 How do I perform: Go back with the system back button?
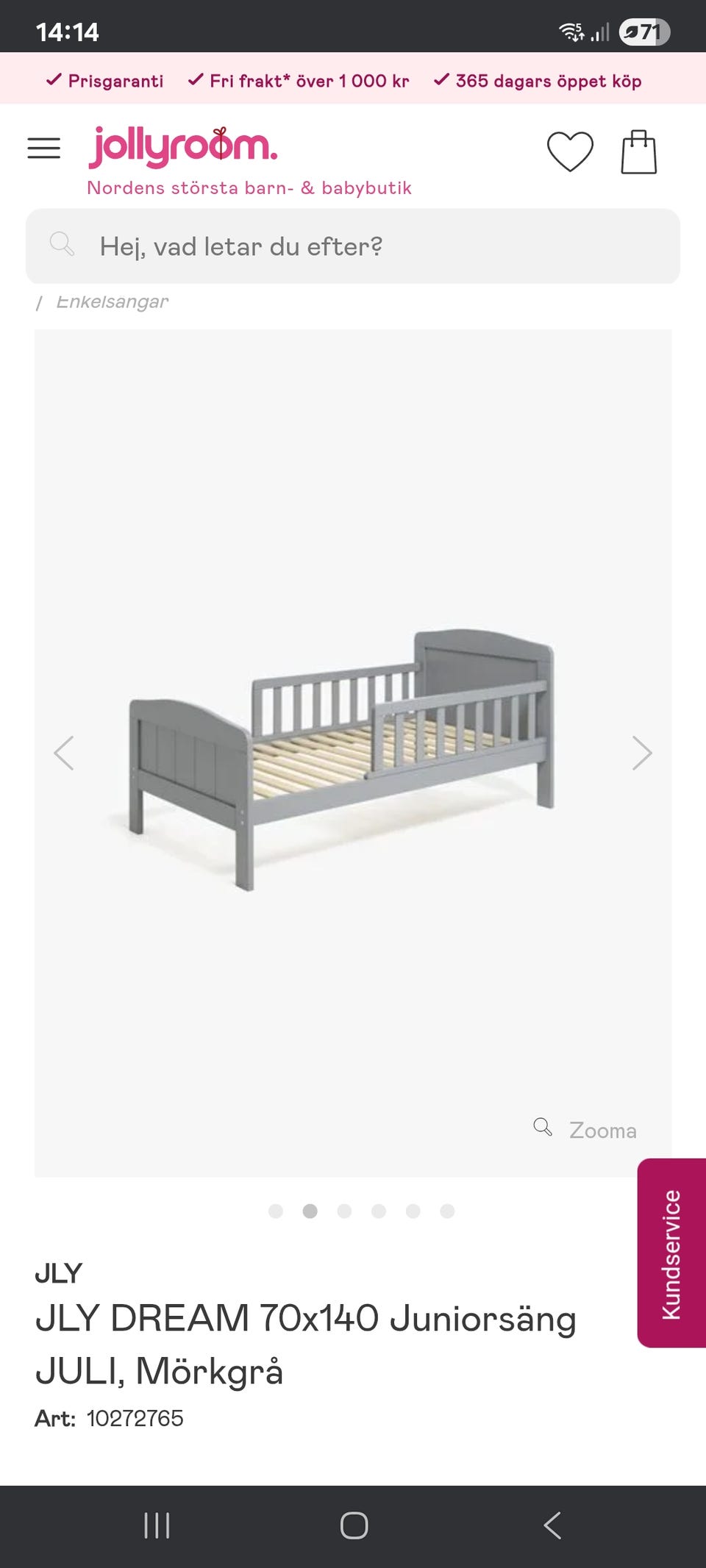[552, 1525]
